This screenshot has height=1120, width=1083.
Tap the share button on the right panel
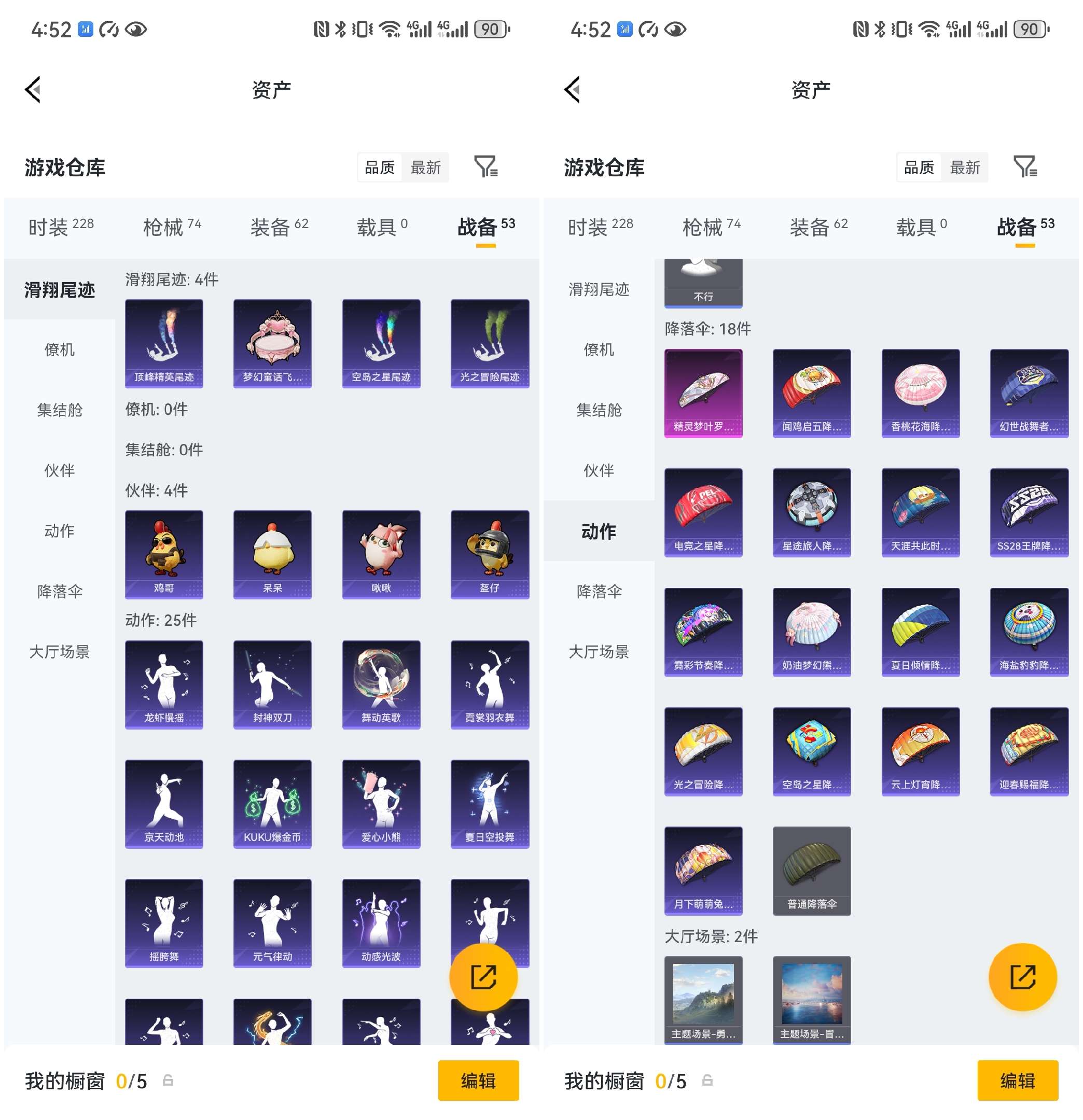click(1023, 976)
